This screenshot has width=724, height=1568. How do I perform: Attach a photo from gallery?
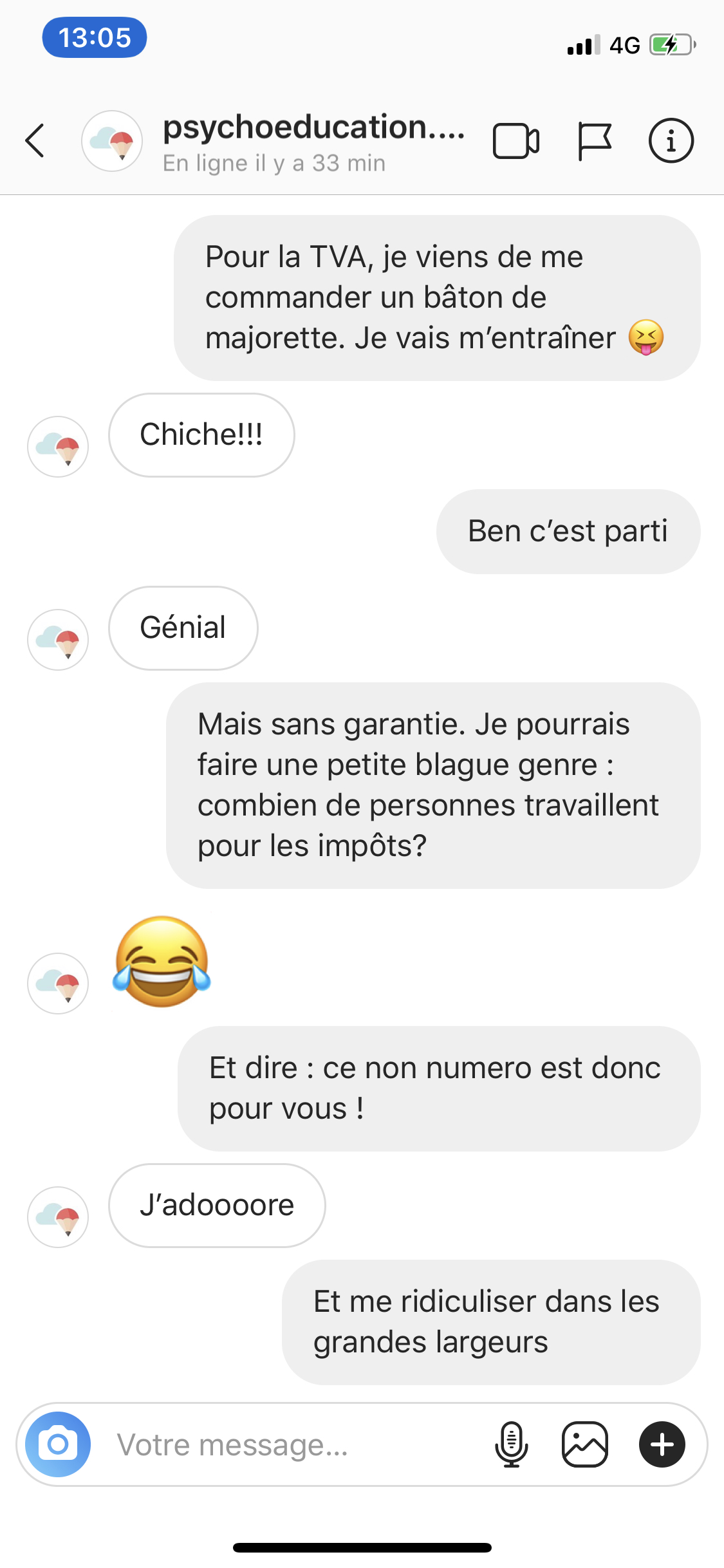(x=584, y=1444)
